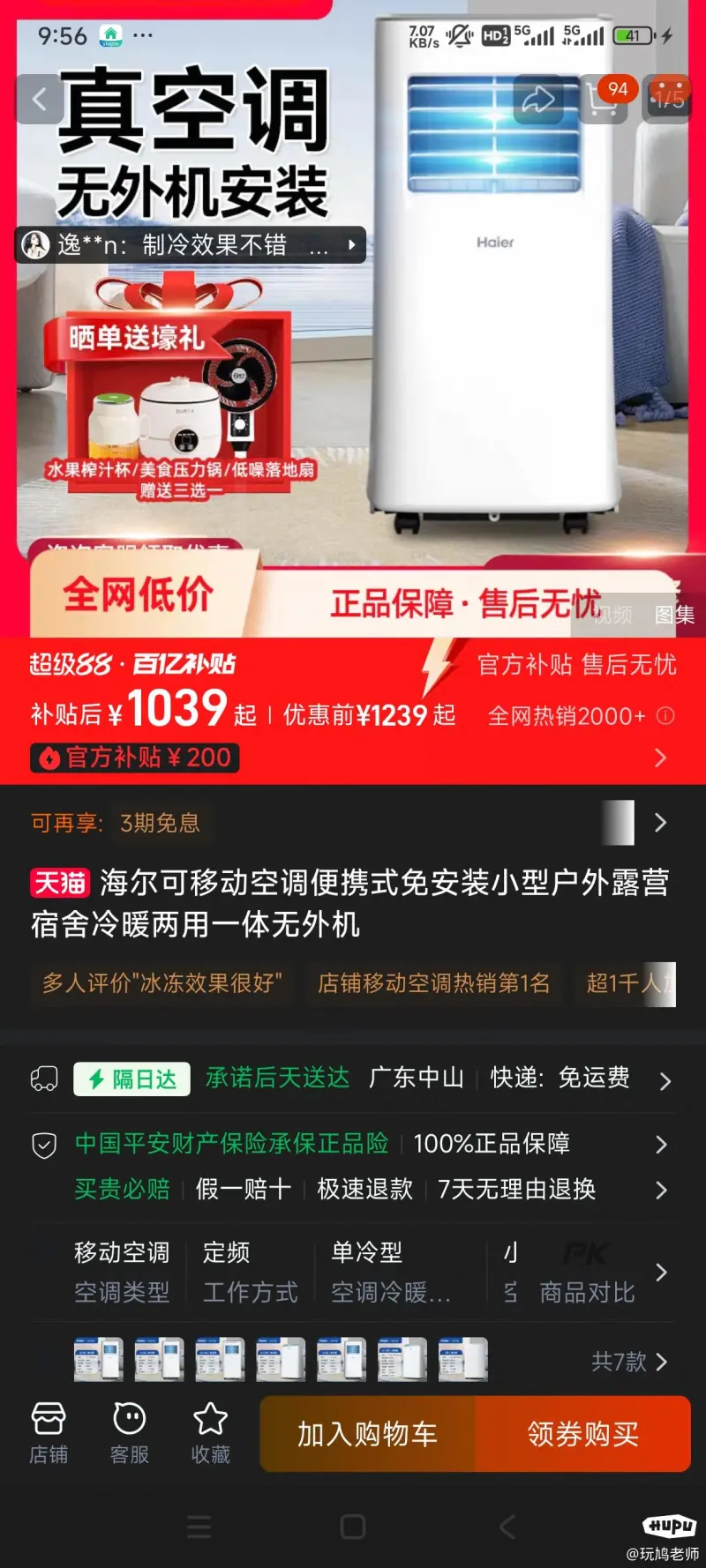Add product to 收藏 favorites

click(210, 1434)
